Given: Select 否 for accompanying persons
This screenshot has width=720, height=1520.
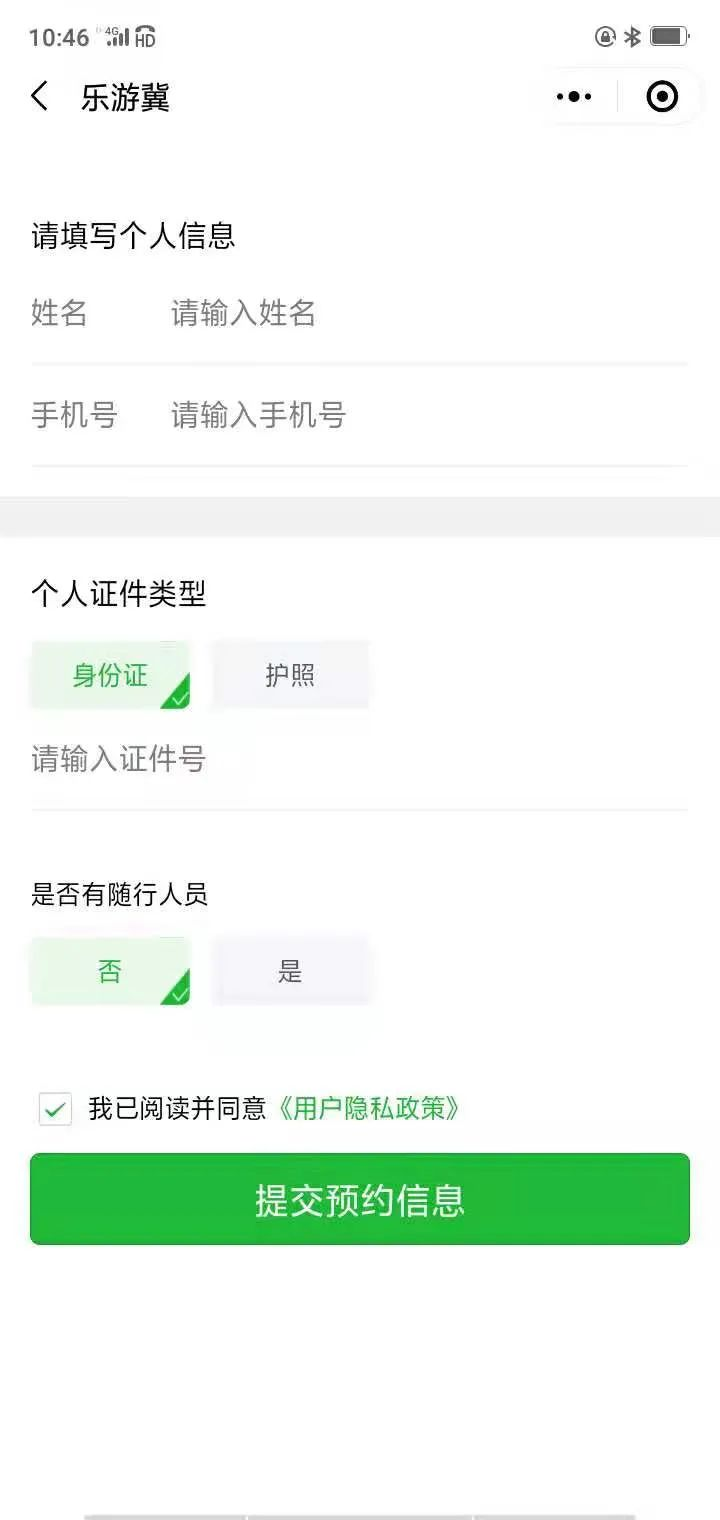Looking at the screenshot, I should (110, 971).
